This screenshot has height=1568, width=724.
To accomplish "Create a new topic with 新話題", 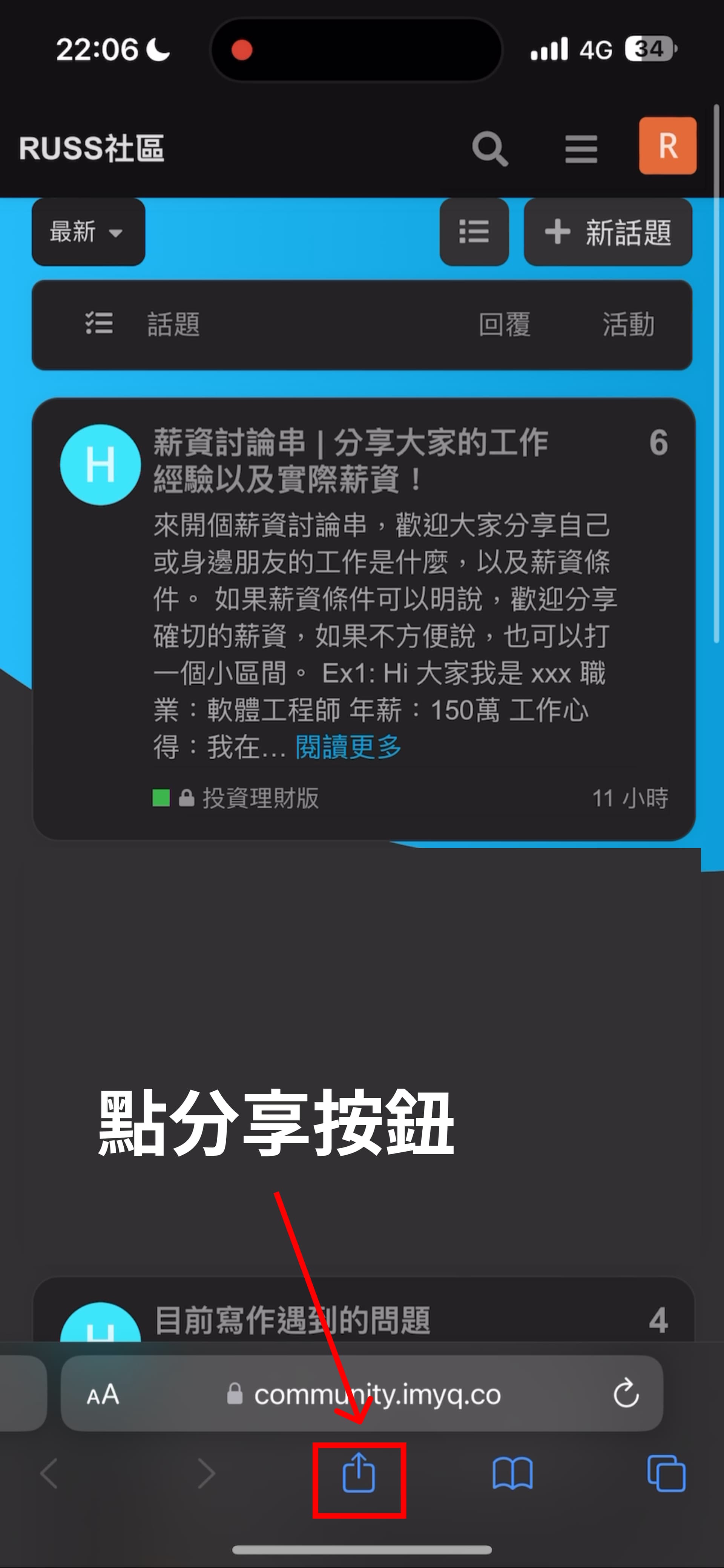I will click(x=608, y=232).
